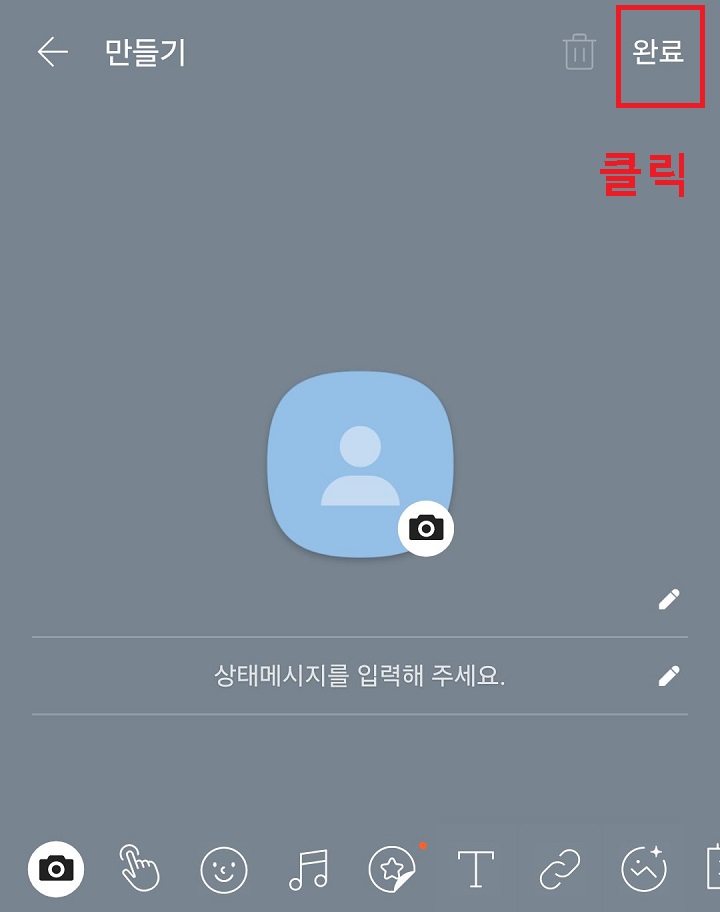Tap the blue default profile avatar
Viewport: 720px width, 912px height.
coord(360,462)
